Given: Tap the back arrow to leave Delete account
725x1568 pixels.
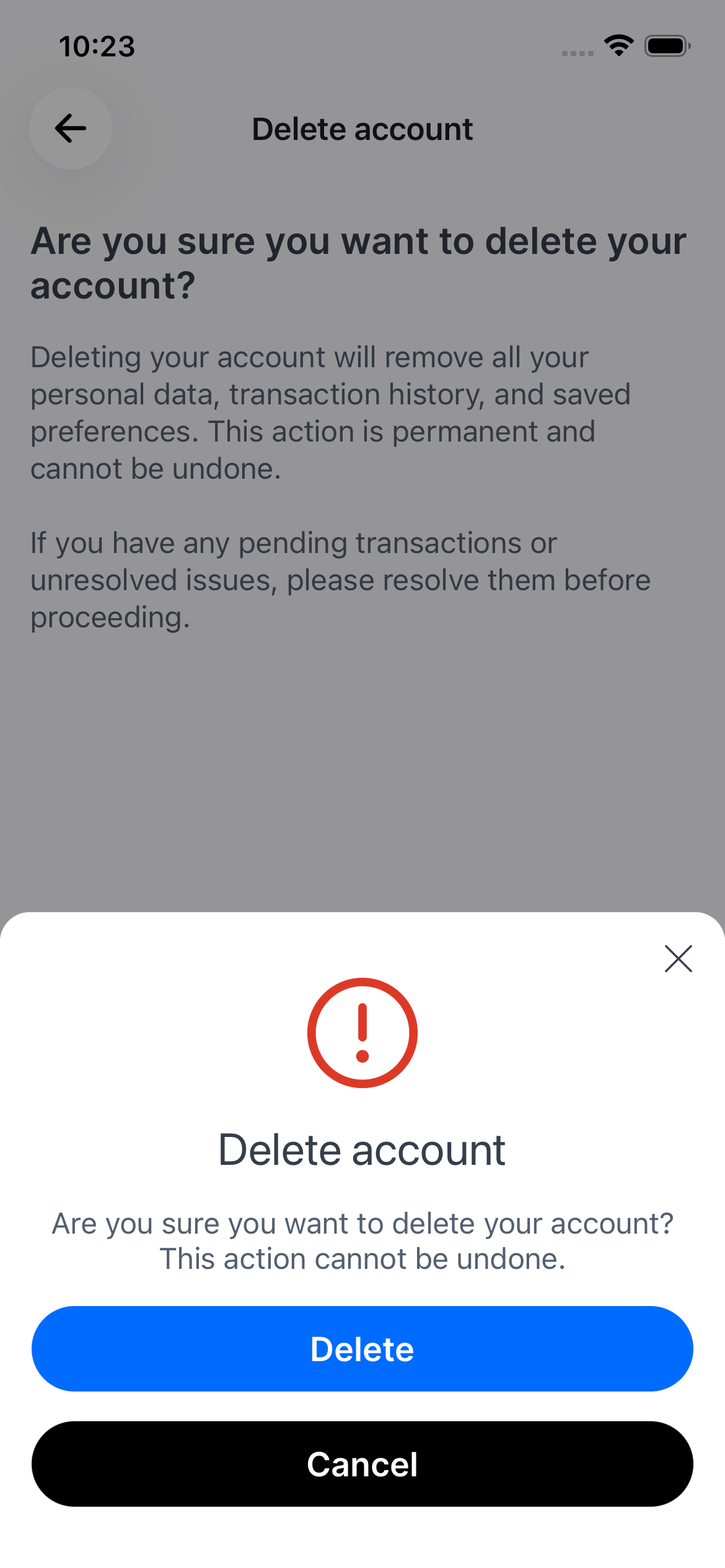Looking at the screenshot, I should click(70, 128).
